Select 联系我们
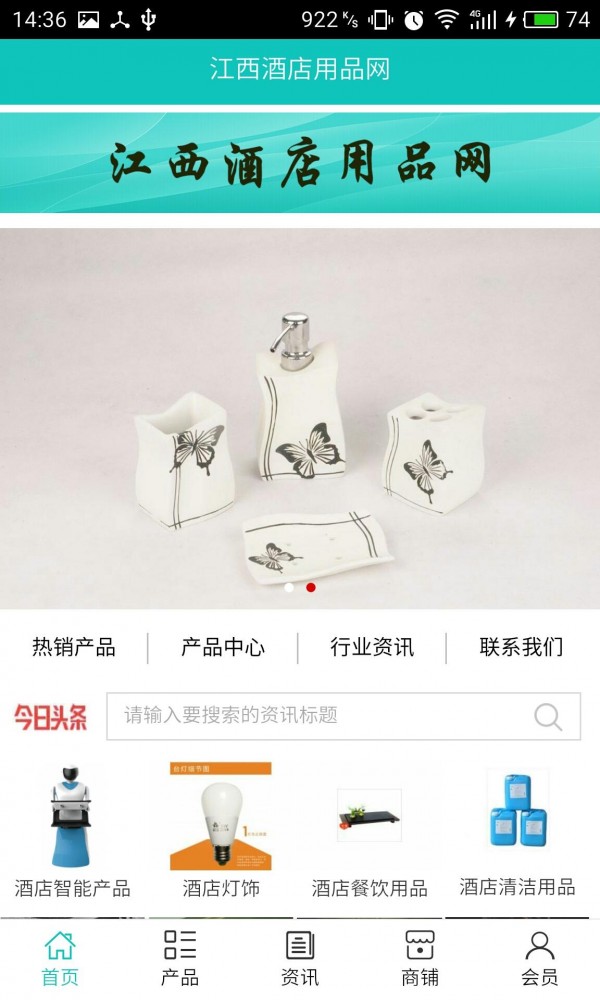 click(521, 647)
